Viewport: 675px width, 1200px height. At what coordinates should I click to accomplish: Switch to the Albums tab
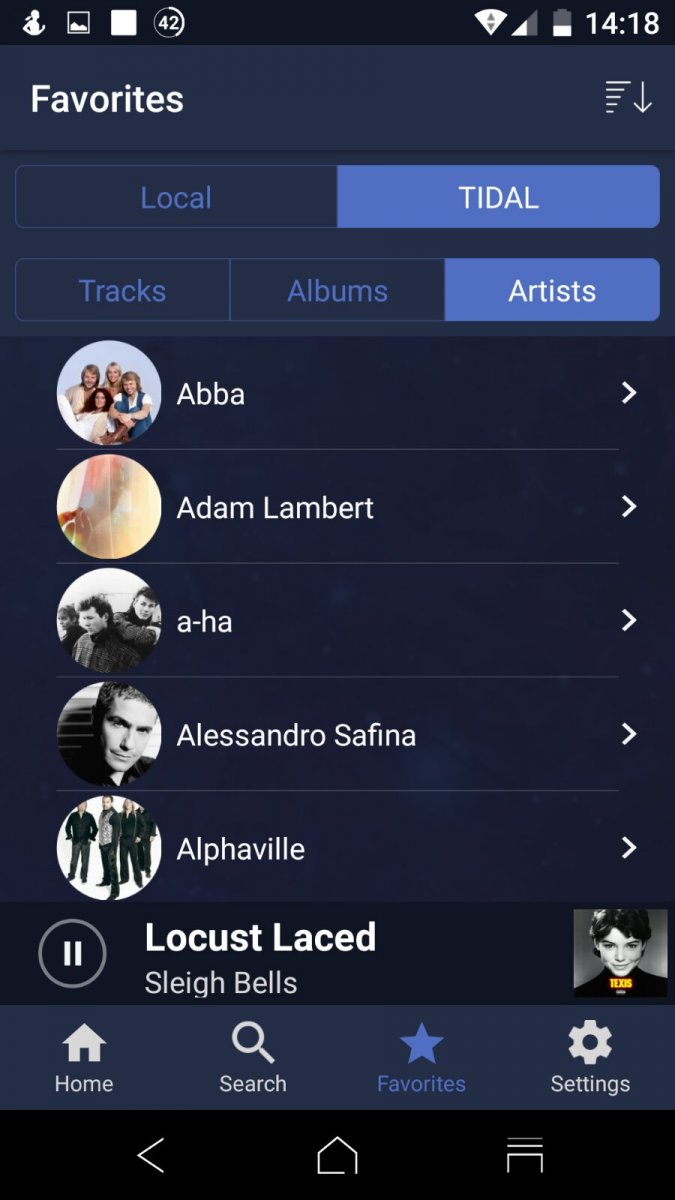(337, 290)
